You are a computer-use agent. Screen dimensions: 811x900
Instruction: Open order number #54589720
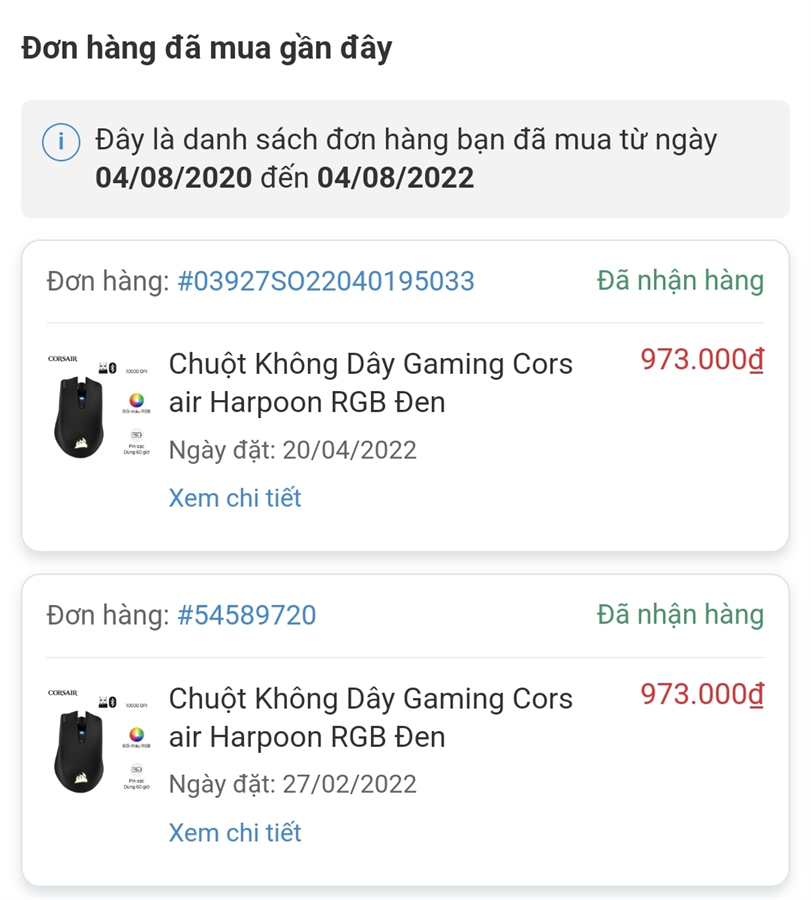[246, 615]
